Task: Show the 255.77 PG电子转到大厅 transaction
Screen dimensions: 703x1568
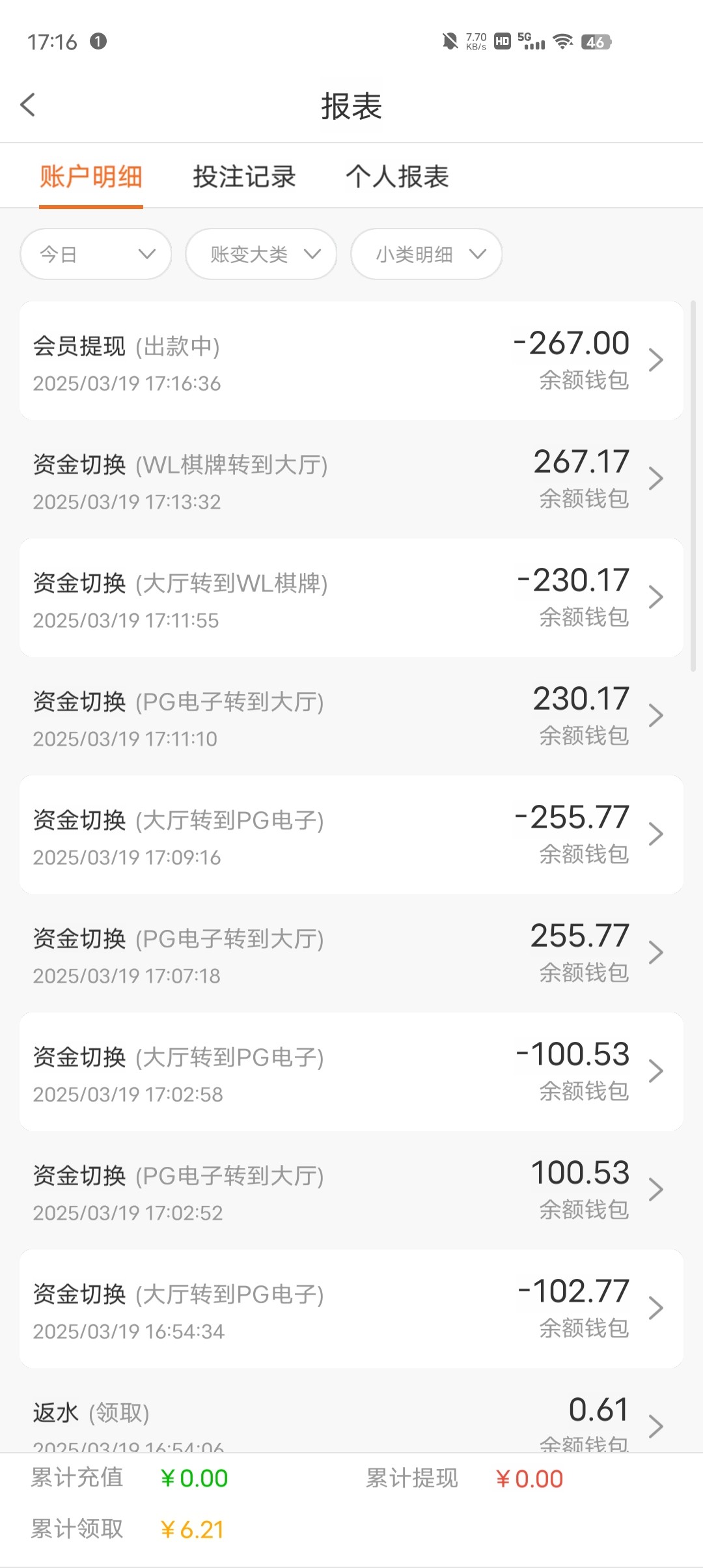Action: pyautogui.click(x=351, y=953)
